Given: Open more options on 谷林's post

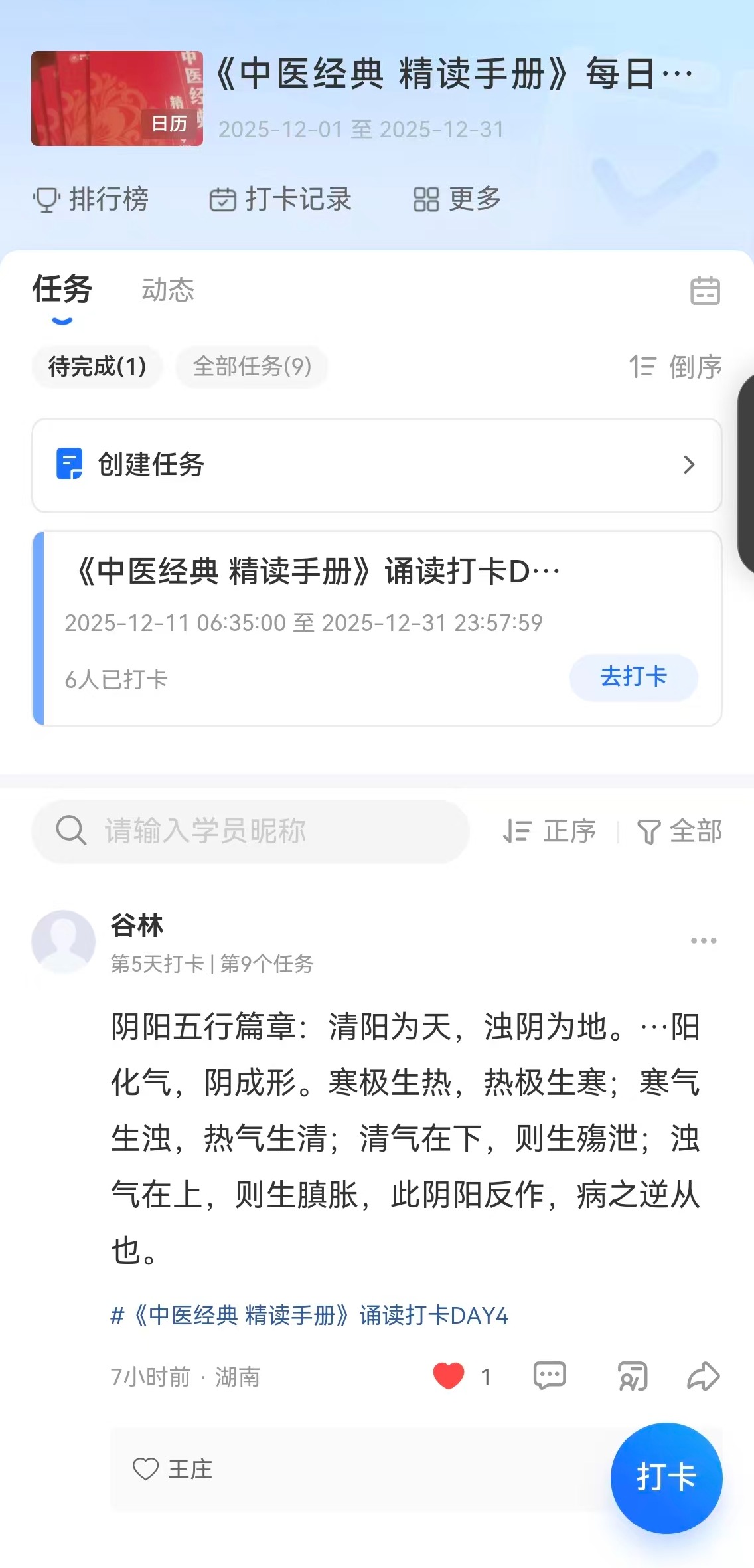Looking at the screenshot, I should click(x=703, y=940).
